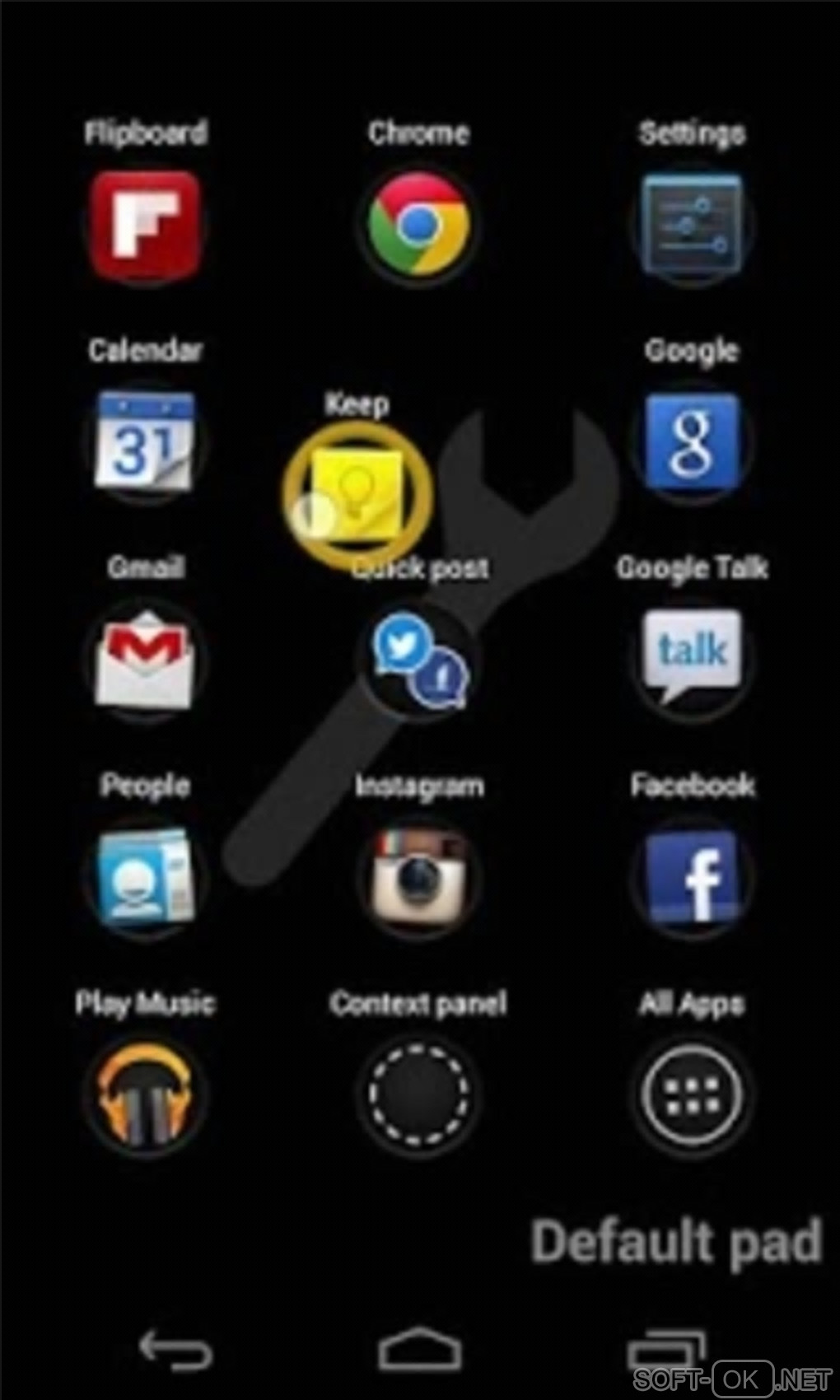Open the Google search app
The height and width of the screenshot is (1400, 840).
coord(692,442)
